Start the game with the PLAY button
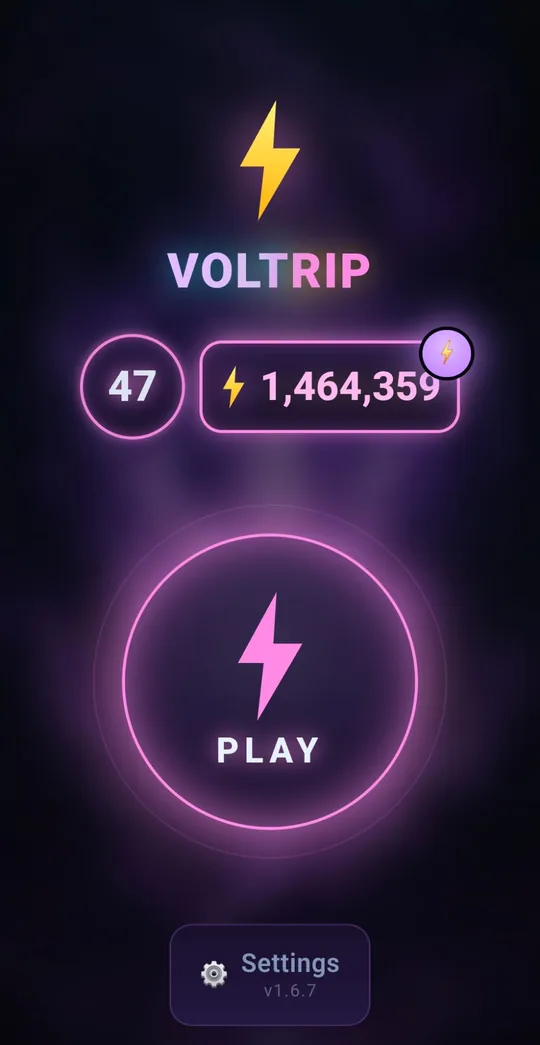This screenshot has width=540, height=1045. 270,681
